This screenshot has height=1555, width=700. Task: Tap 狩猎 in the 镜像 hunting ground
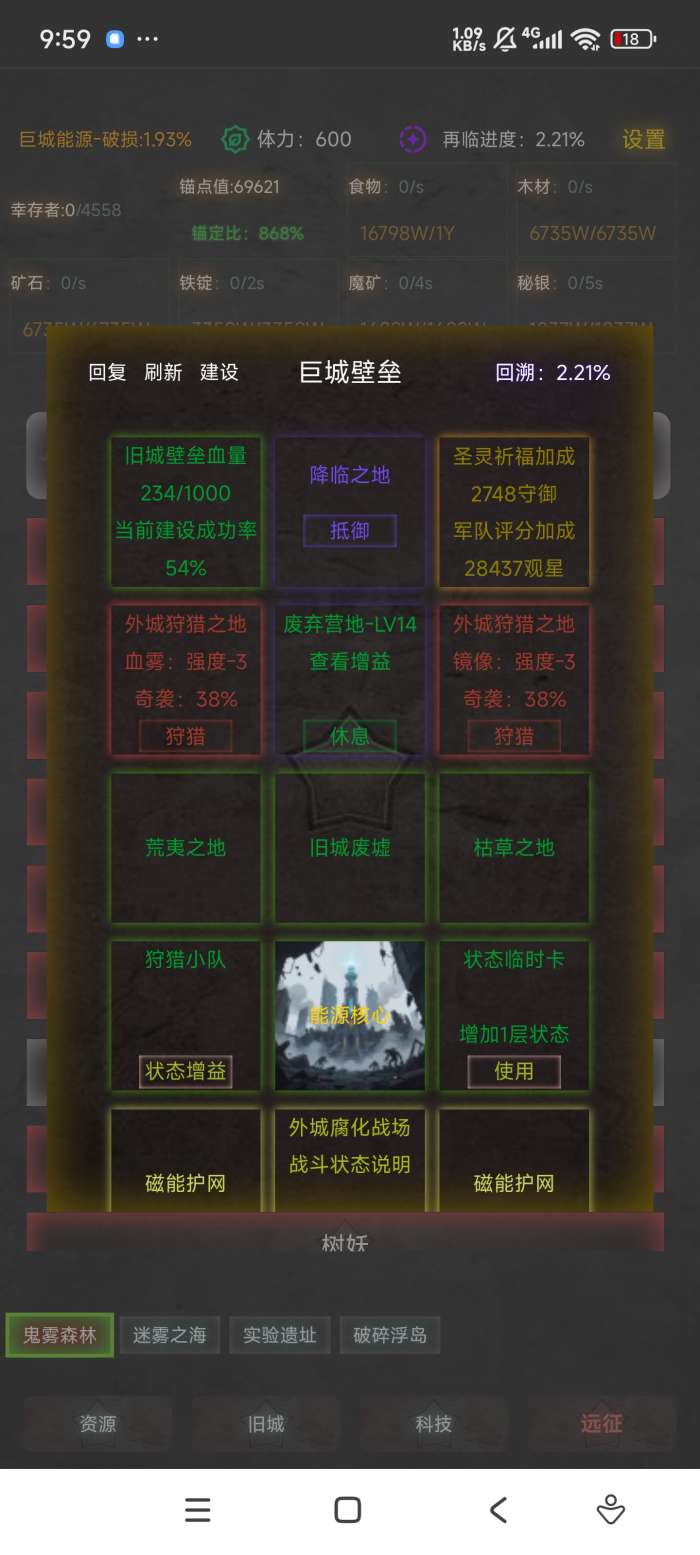click(x=514, y=737)
